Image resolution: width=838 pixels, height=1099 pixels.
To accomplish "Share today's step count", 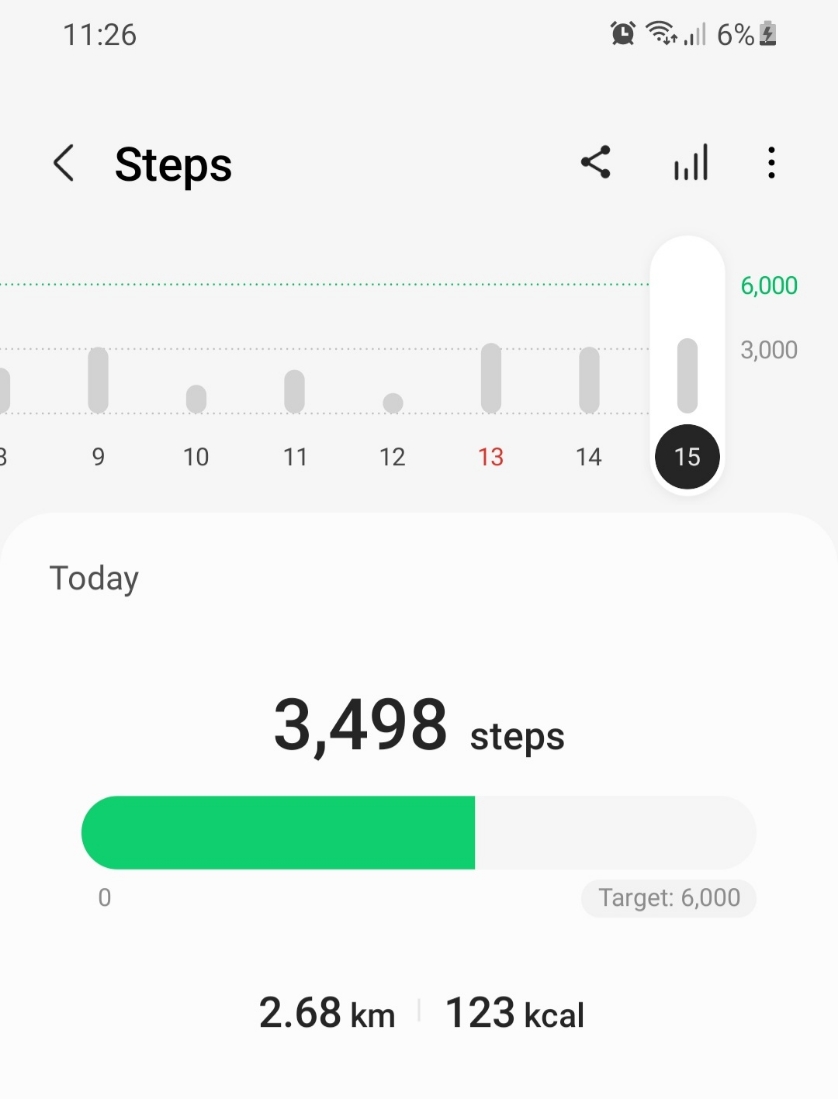I will click(x=596, y=163).
